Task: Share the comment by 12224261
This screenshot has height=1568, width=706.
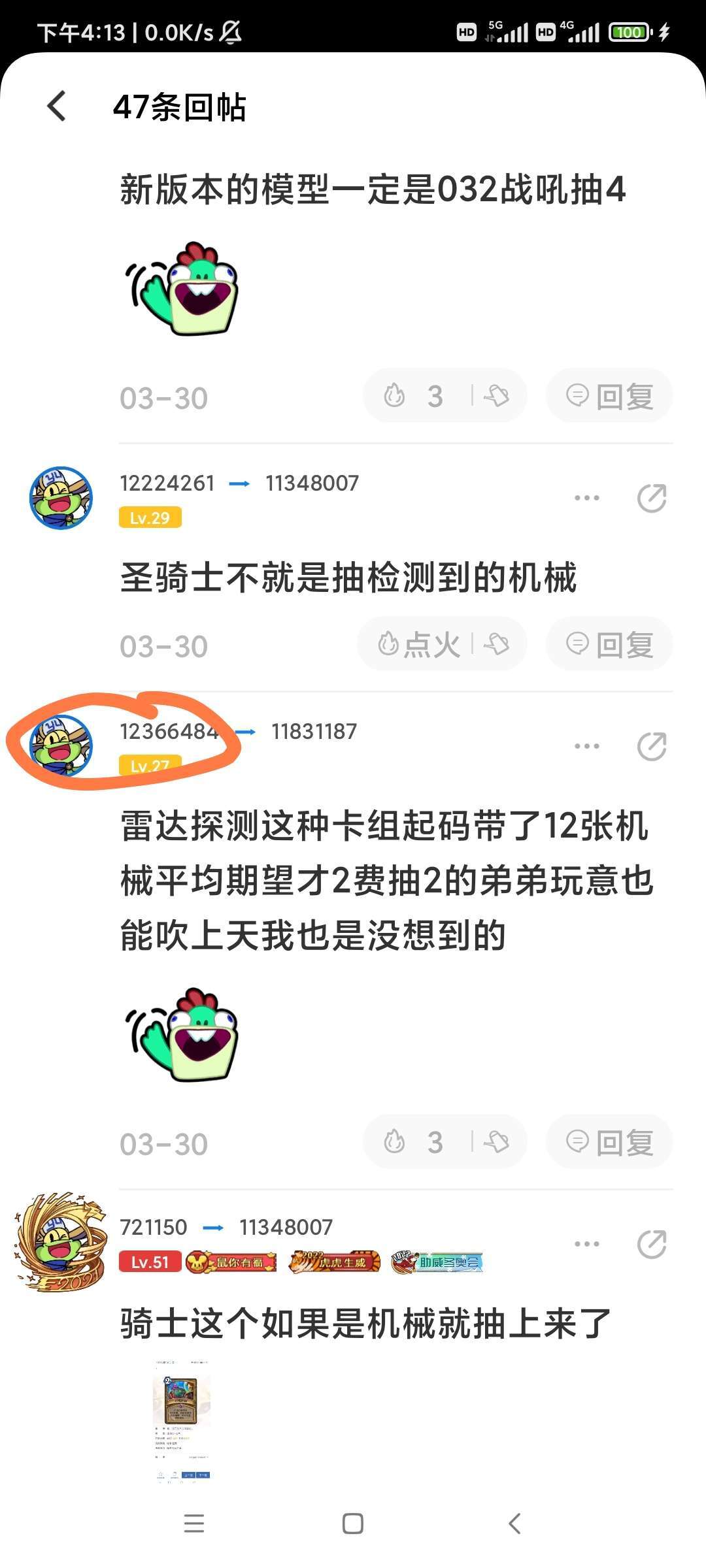Action: [652, 498]
